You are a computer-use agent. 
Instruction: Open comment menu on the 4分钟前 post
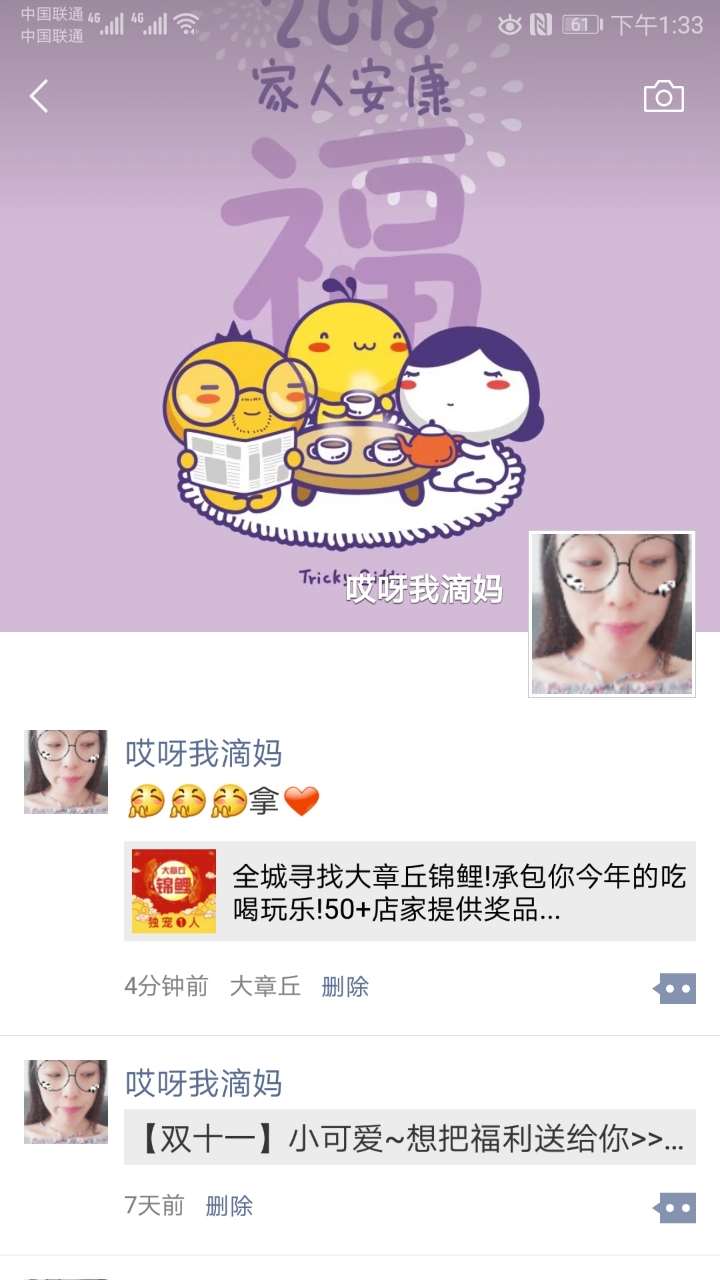click(x=676, y=989)
